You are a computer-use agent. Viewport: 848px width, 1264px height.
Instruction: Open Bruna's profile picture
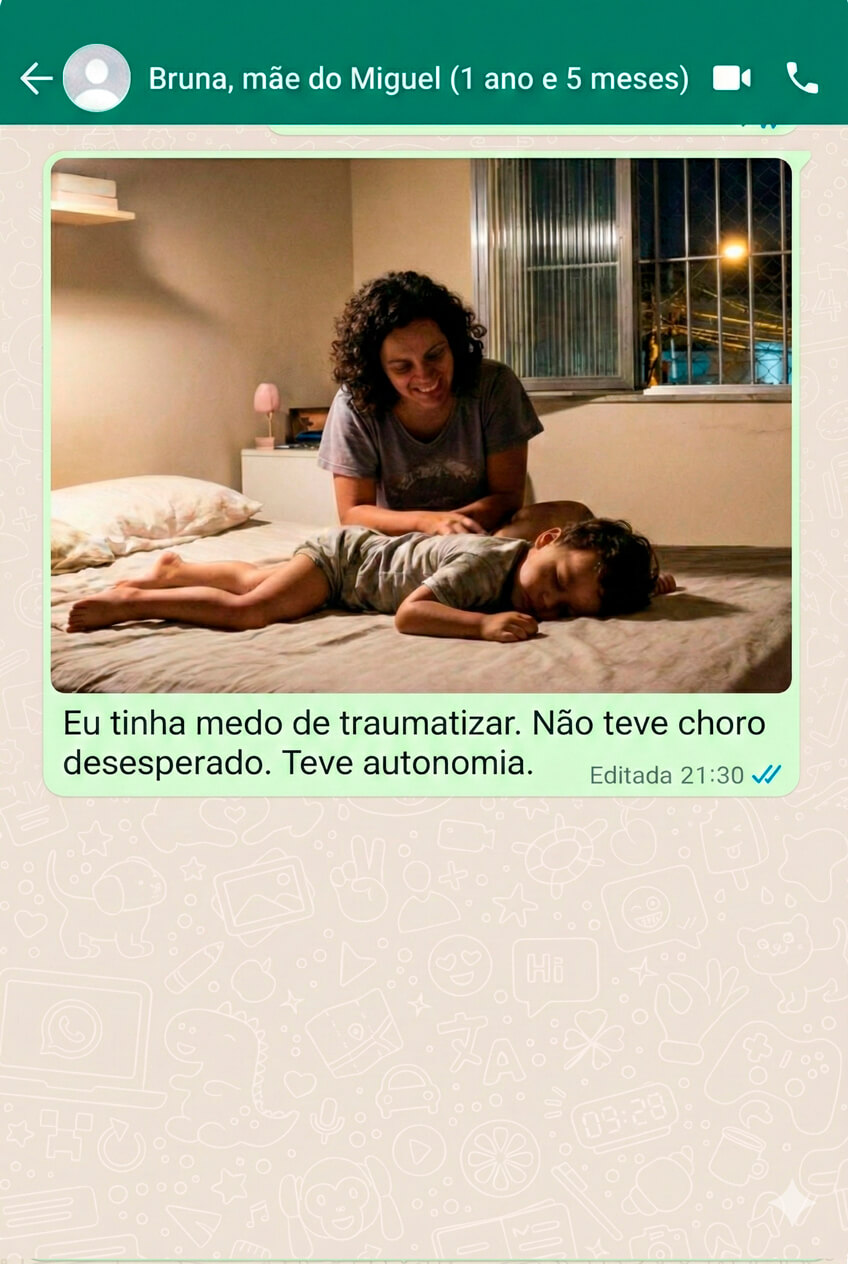[x=97, y=78]
